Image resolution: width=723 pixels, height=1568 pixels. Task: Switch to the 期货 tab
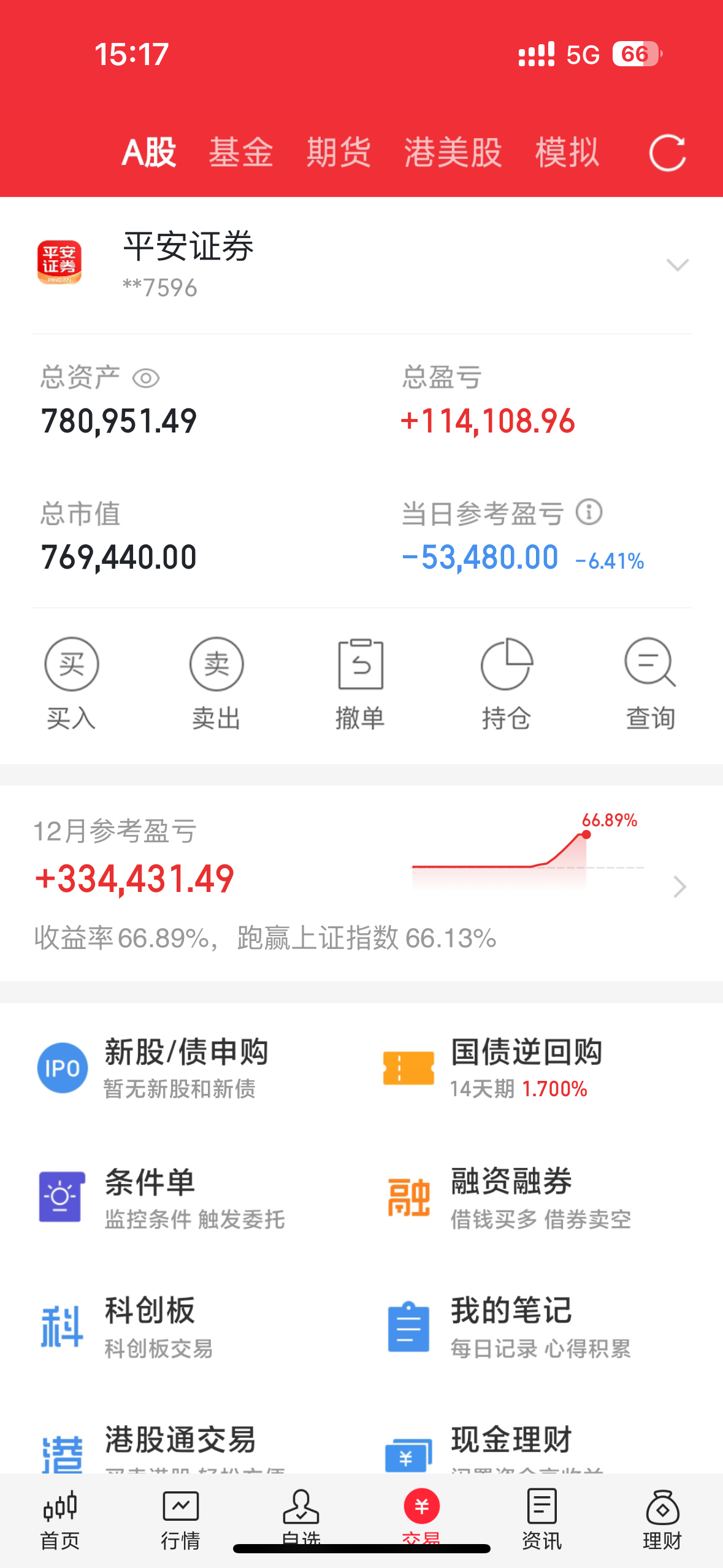click(339, 152)
